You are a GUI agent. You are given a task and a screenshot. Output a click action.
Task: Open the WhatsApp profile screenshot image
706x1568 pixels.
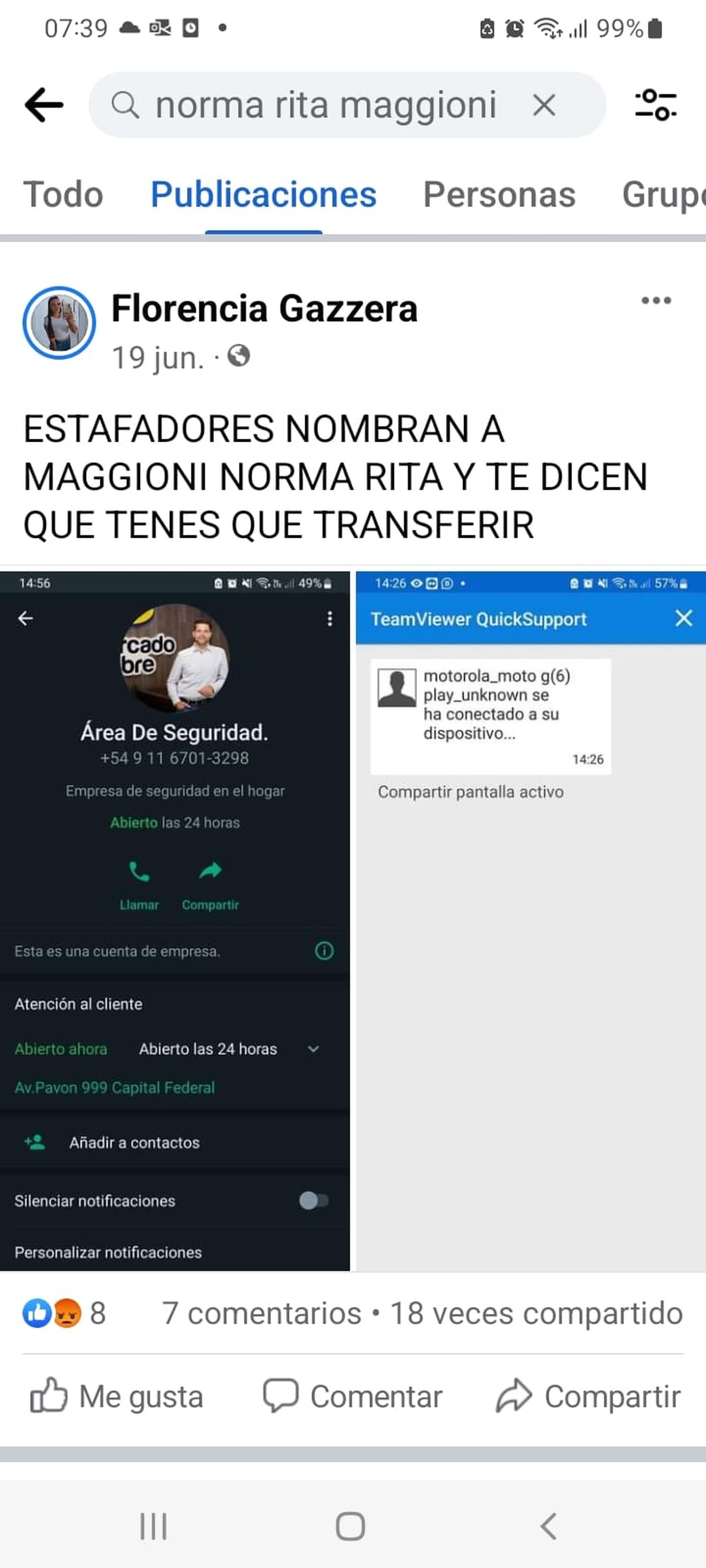coord(175,920)
